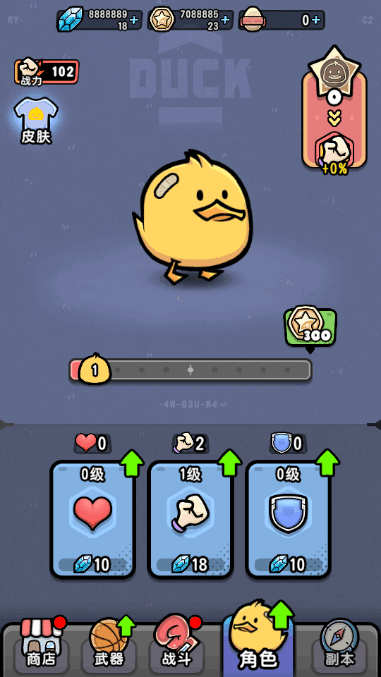Claim the 300 star coin reward
The width and height of the screenshot is (381, 677).
[310, 327]
